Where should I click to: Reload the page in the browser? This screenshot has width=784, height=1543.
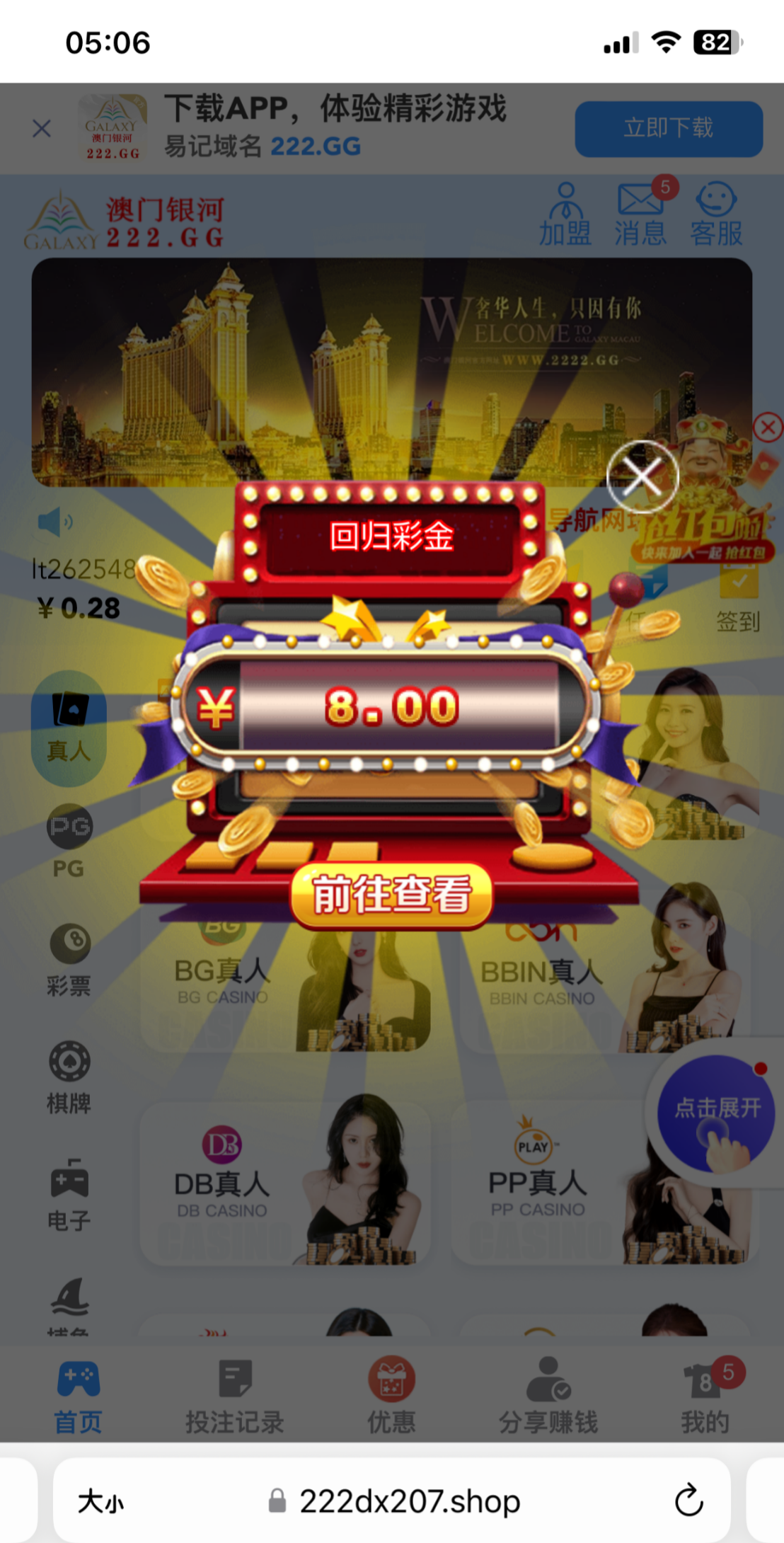(x=688, y=1501)
